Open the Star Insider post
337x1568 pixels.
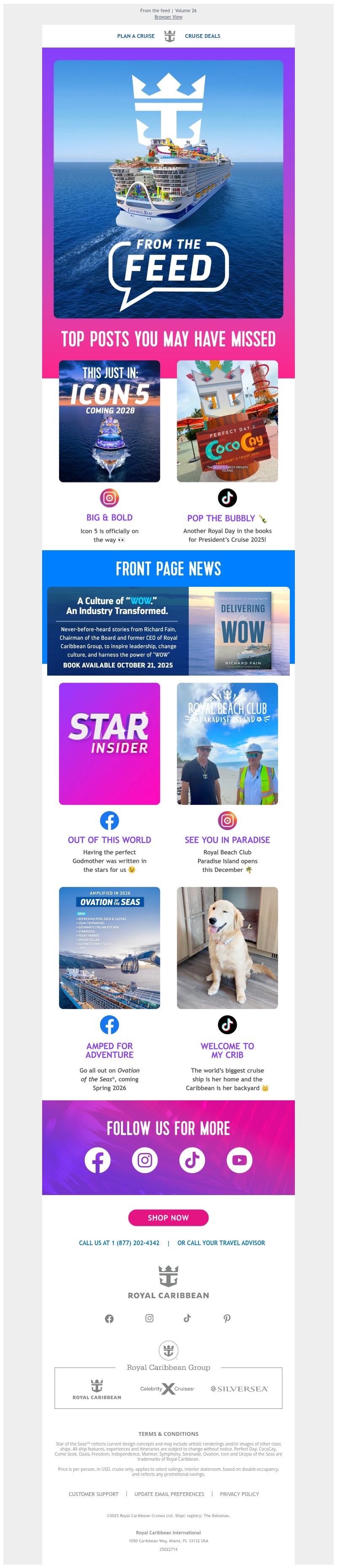pos(110,744)
